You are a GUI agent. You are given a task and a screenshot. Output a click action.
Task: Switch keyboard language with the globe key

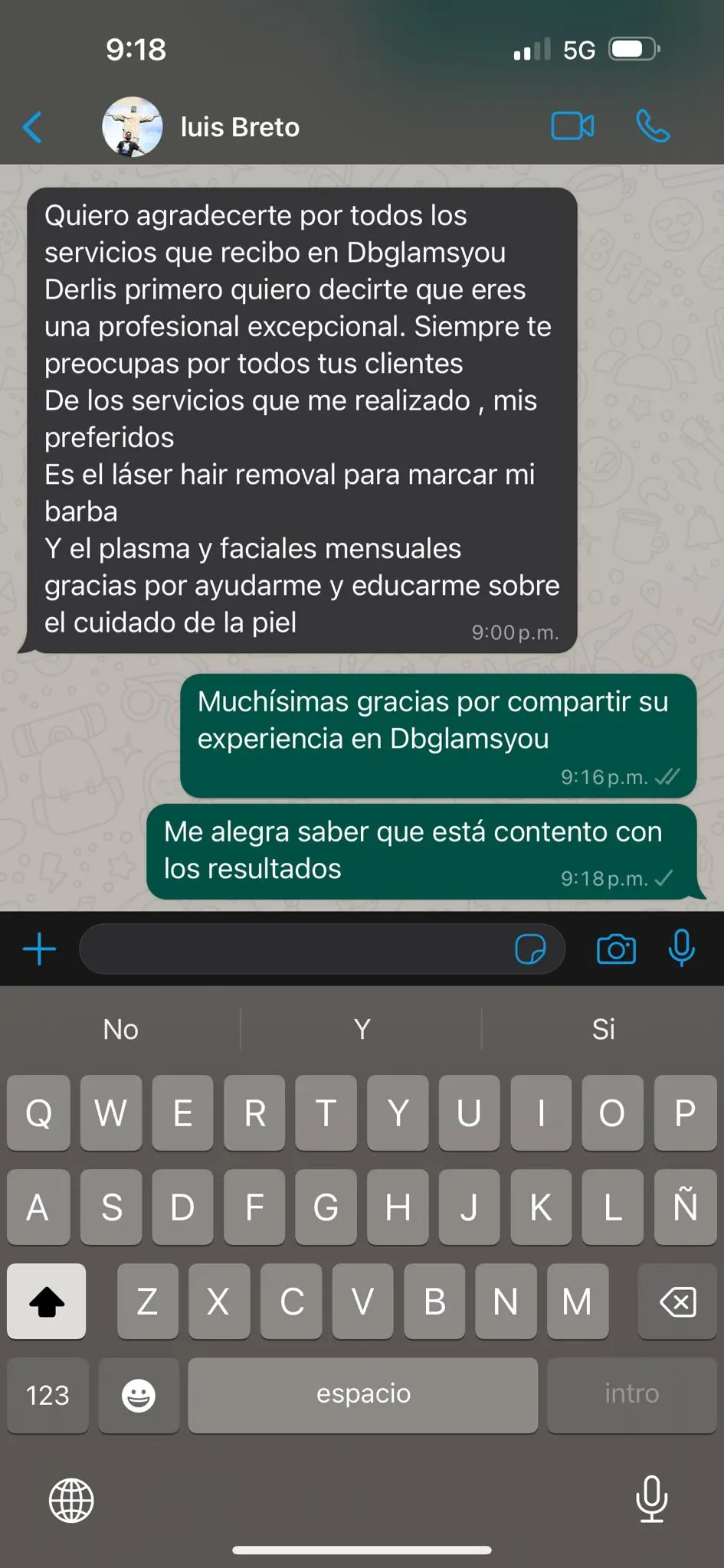(71, 1501)
